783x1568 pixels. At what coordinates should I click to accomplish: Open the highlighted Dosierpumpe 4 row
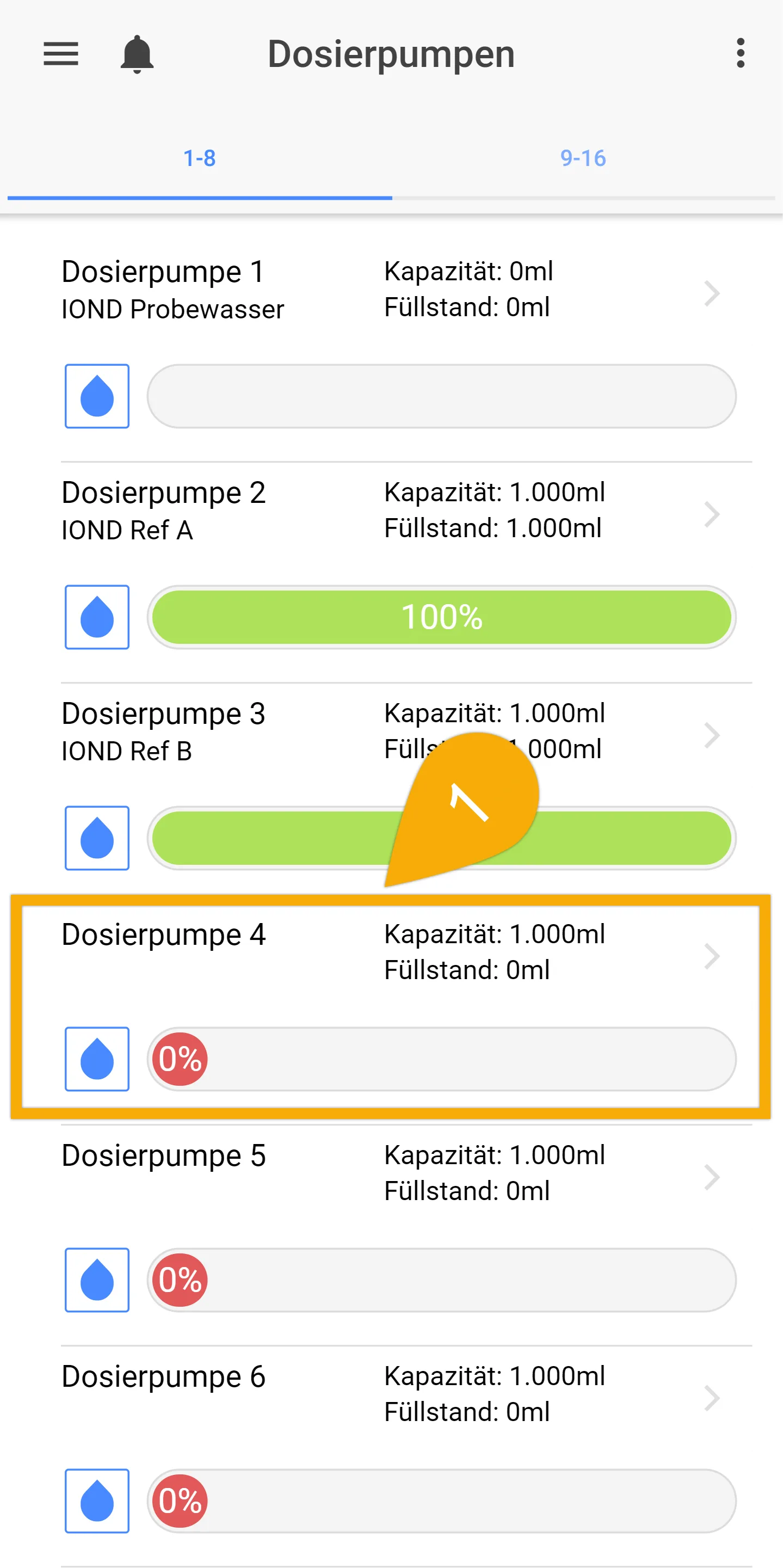click(x=391, y=1006)
